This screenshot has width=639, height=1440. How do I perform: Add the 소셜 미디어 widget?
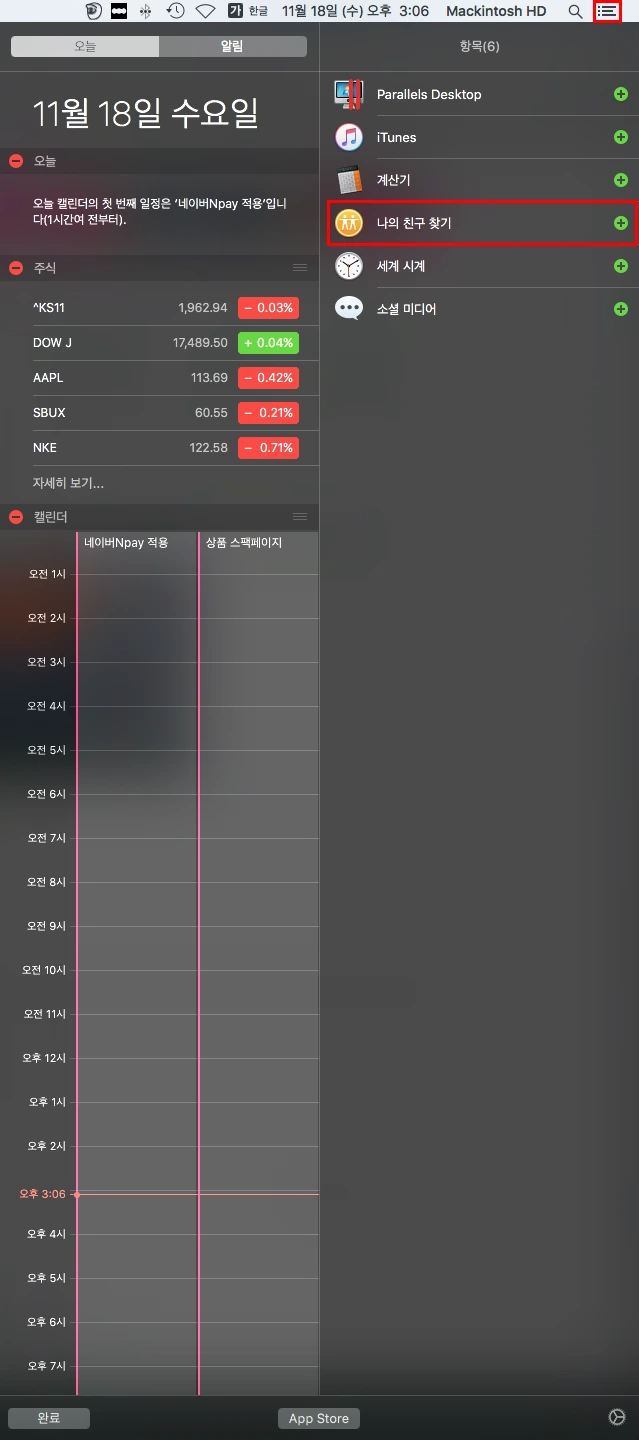click(x=620, y=309)
